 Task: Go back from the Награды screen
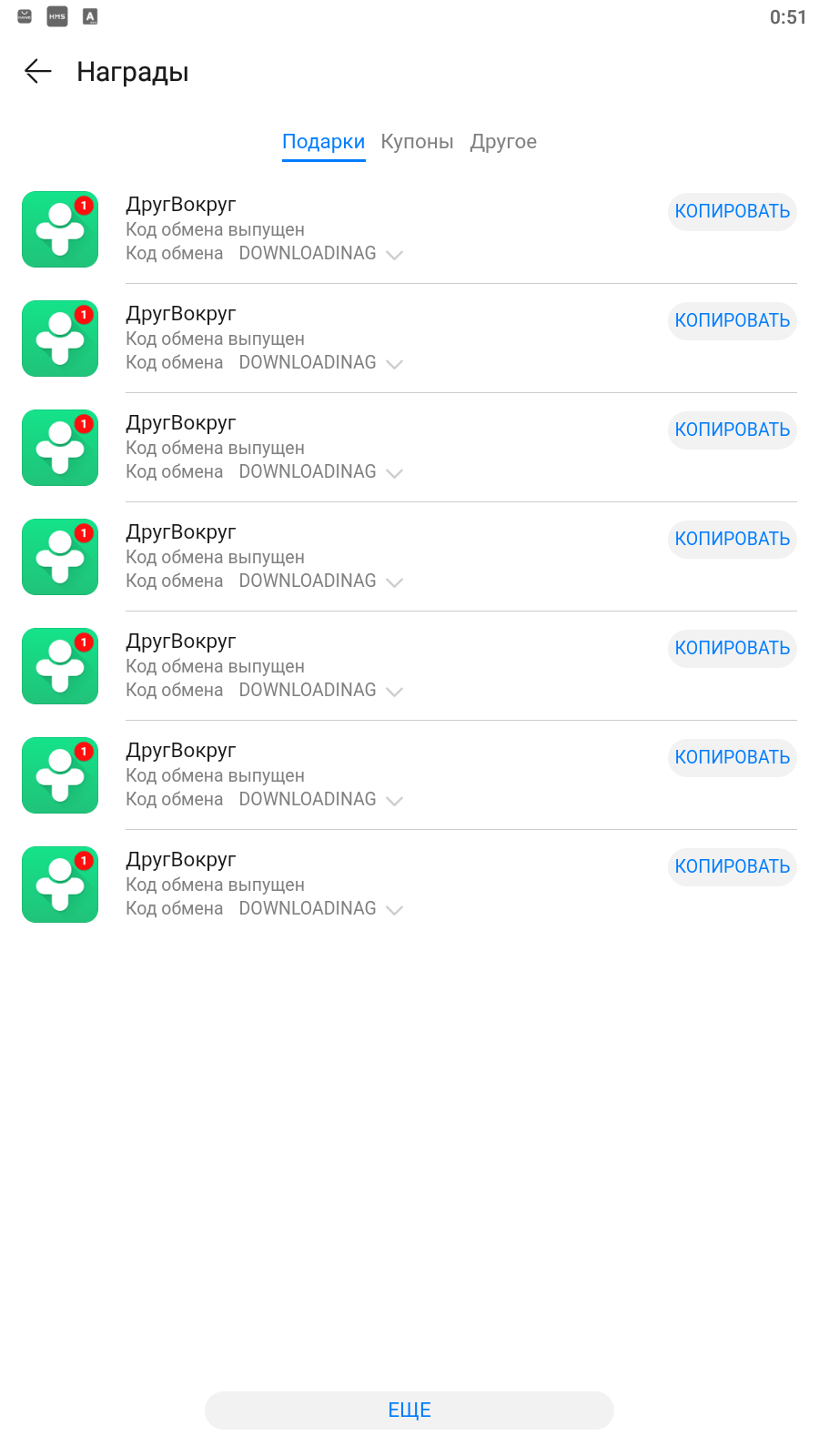pos(38,71)
